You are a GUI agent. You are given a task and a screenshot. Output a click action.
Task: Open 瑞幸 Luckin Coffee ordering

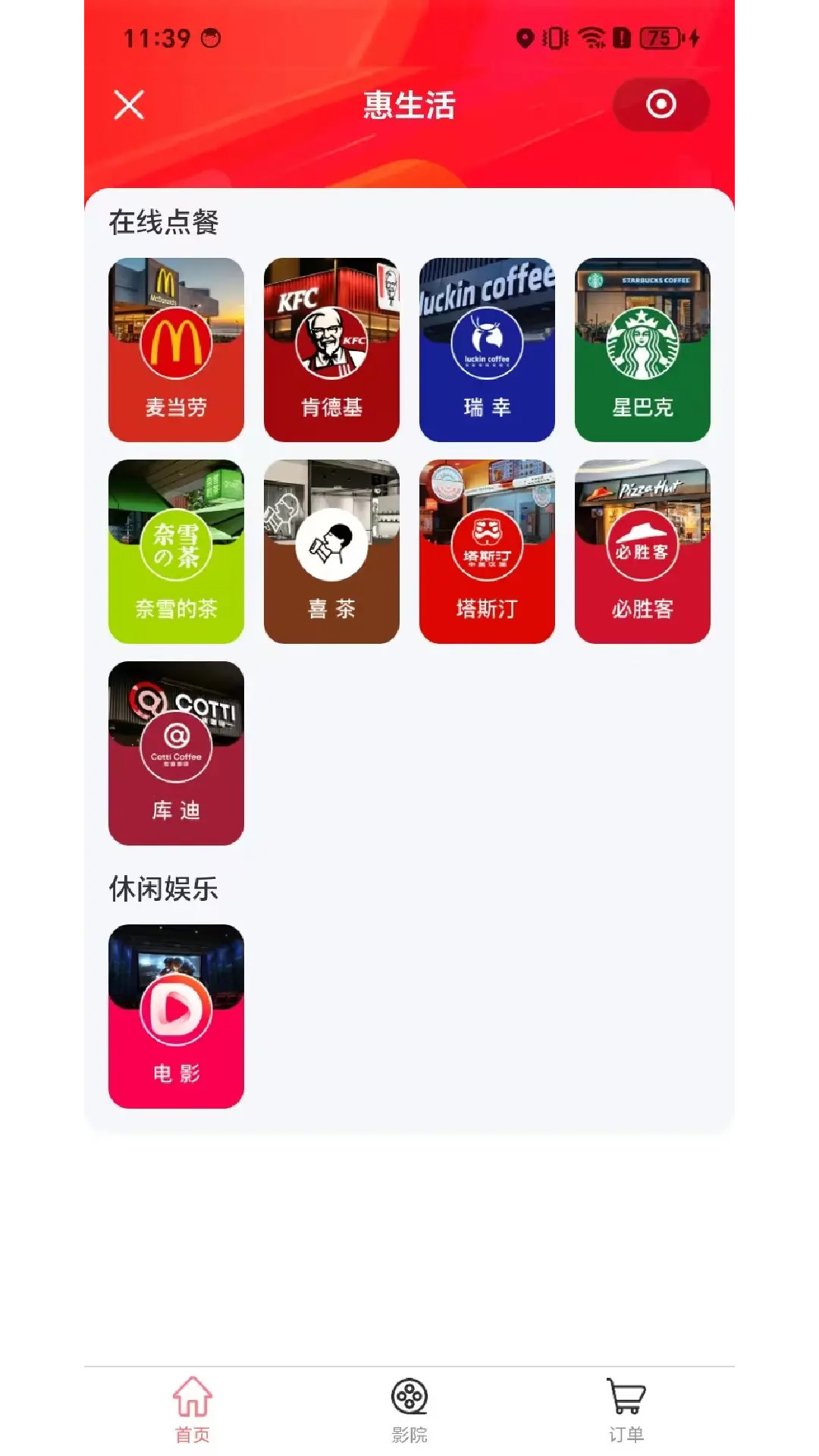click(x=488, y=347)
